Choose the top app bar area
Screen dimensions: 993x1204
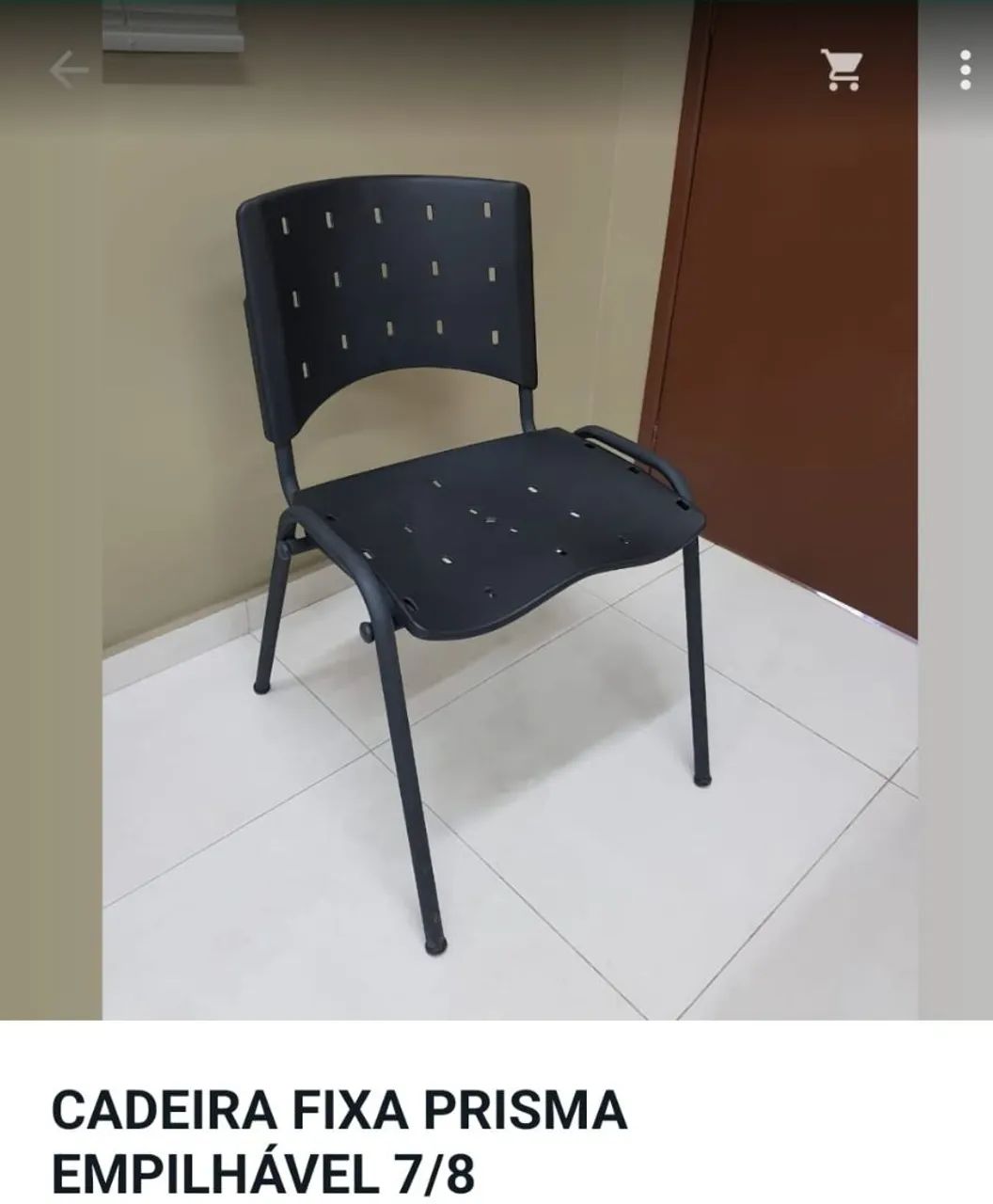pos(496,66)
